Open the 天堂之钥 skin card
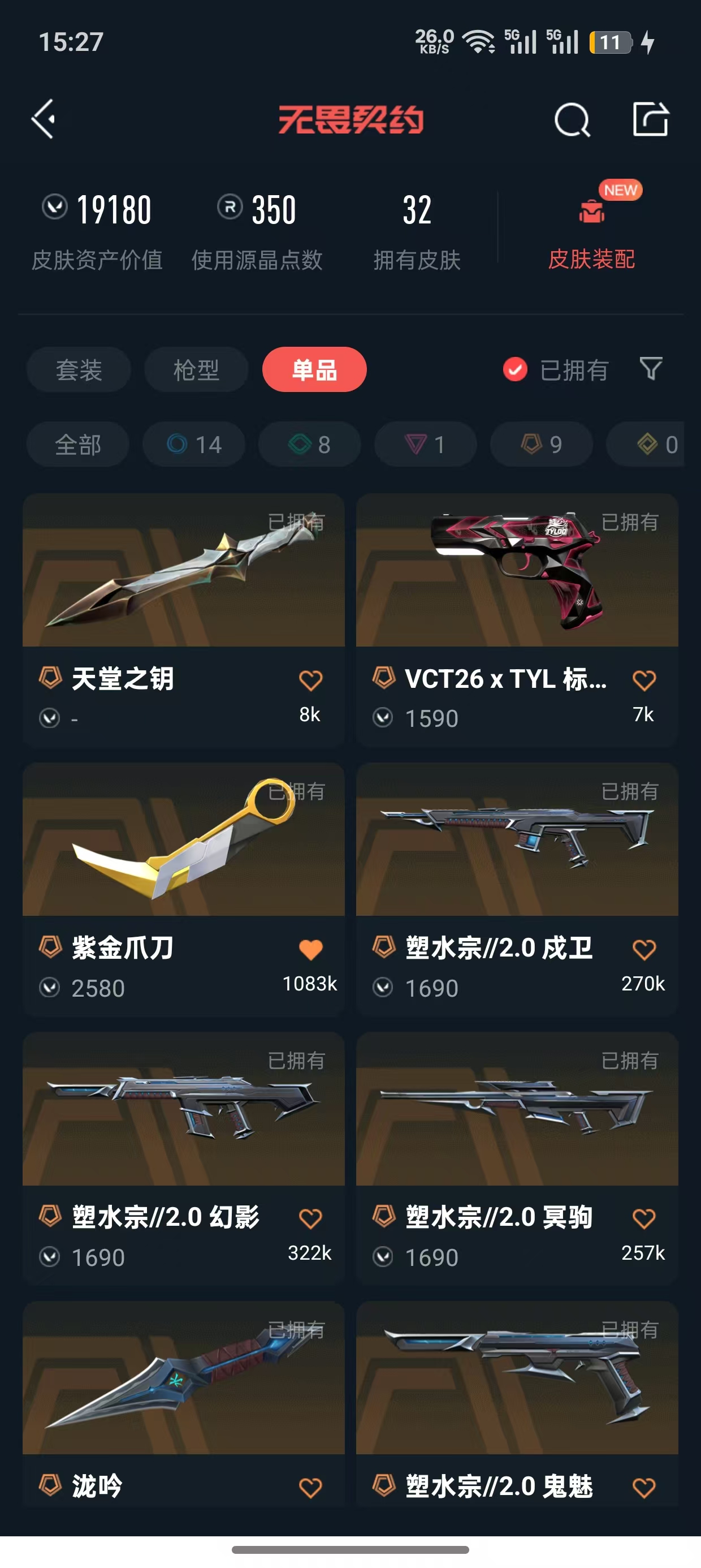 [184, 619]
